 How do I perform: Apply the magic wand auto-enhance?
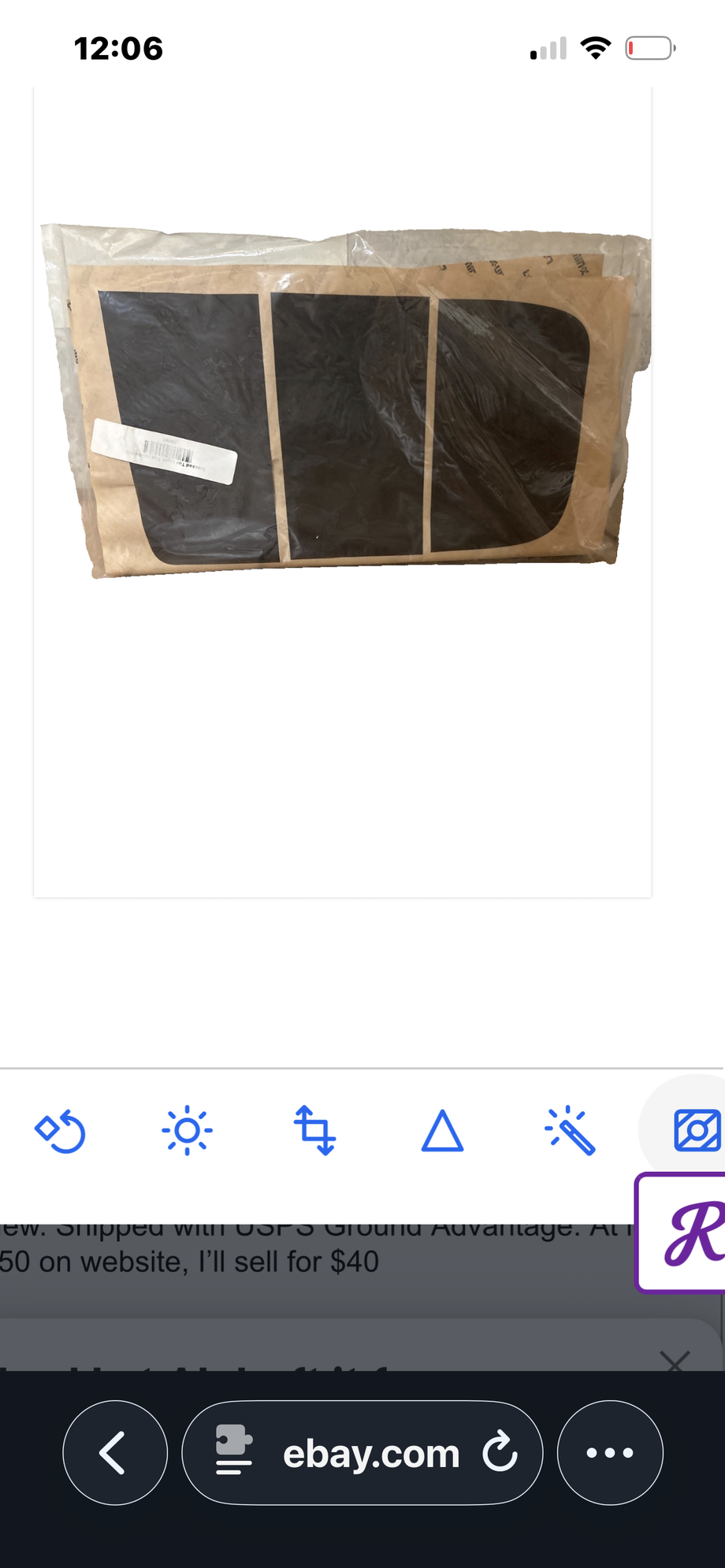click(570, 1132)
